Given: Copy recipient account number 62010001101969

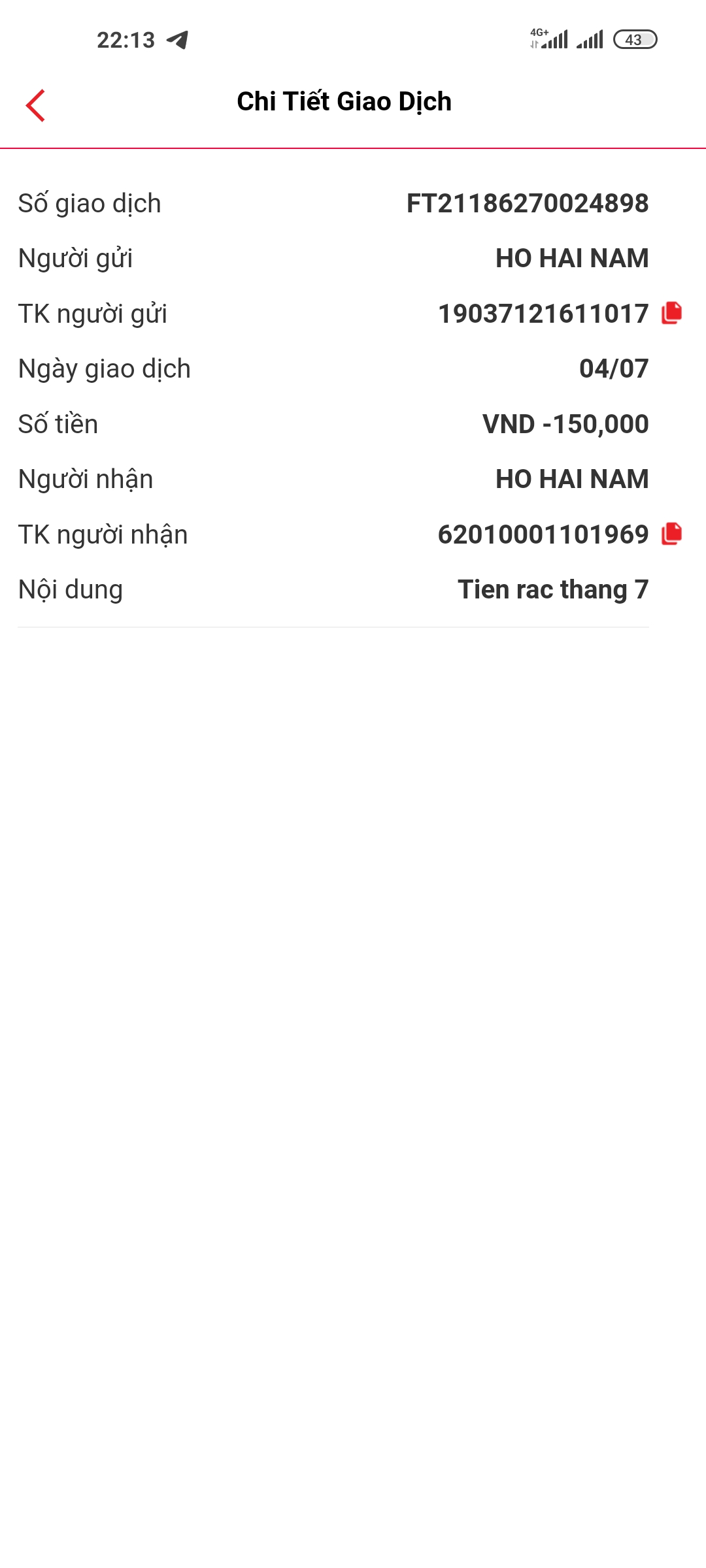Looking at the screenshot, I should (x=671, y=534).
